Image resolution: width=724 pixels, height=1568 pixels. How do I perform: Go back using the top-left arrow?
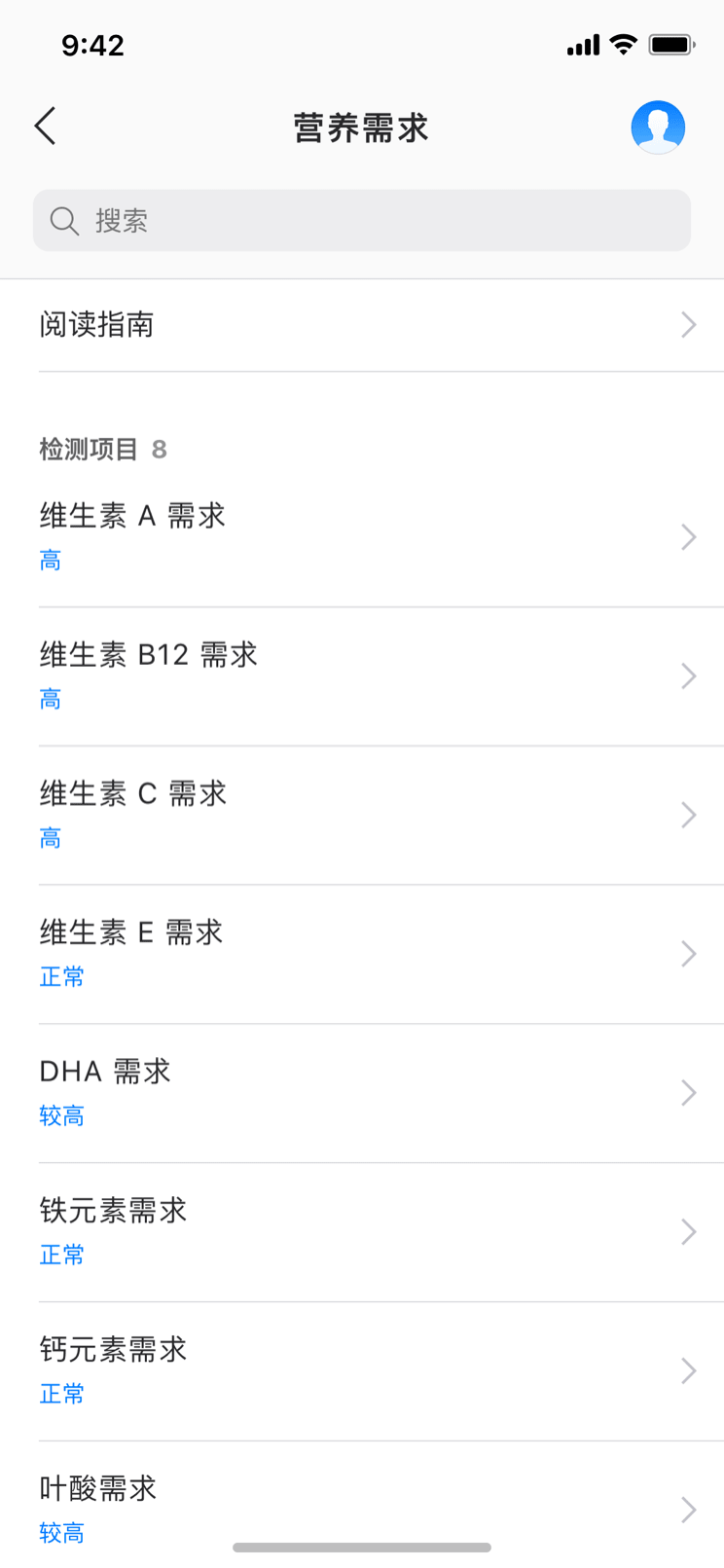45,126
